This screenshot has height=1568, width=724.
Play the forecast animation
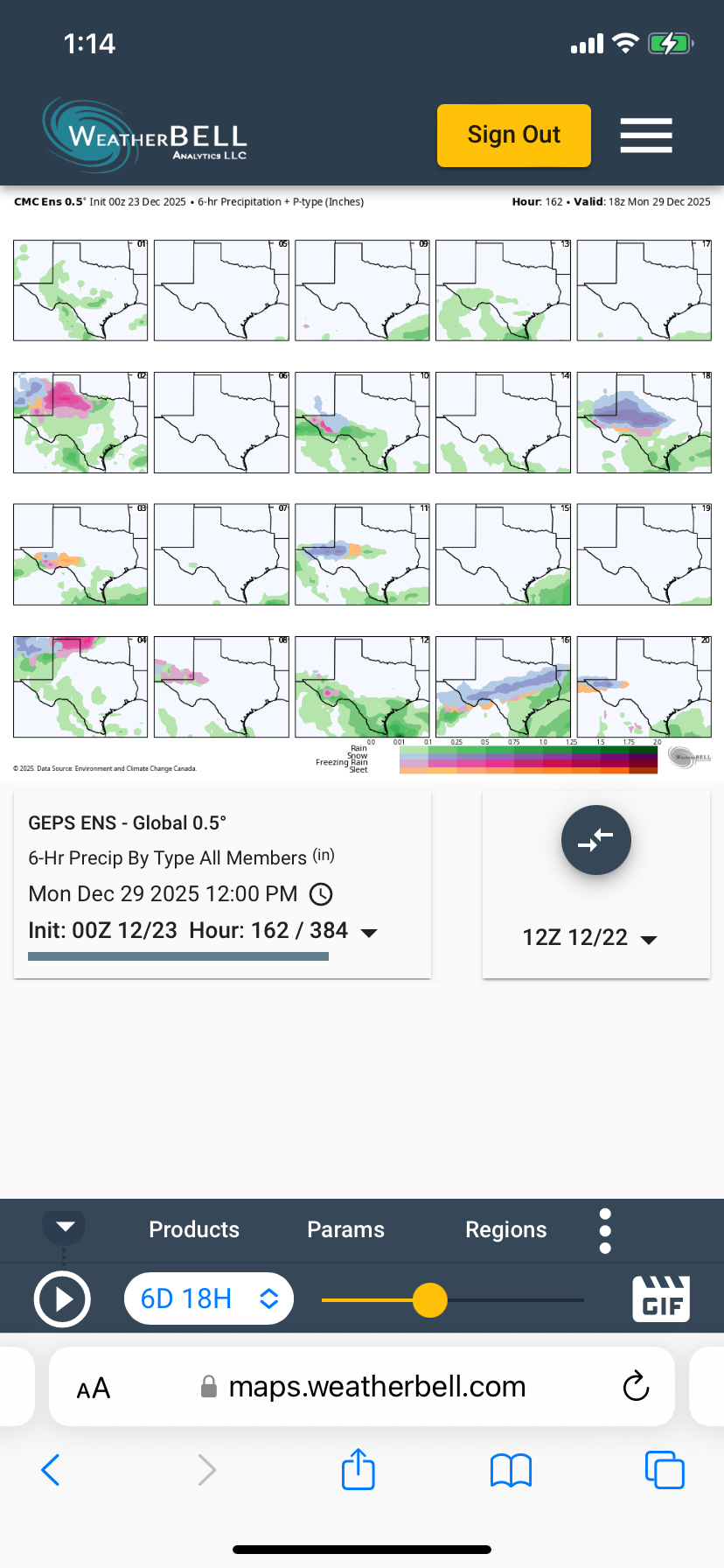62,1299
